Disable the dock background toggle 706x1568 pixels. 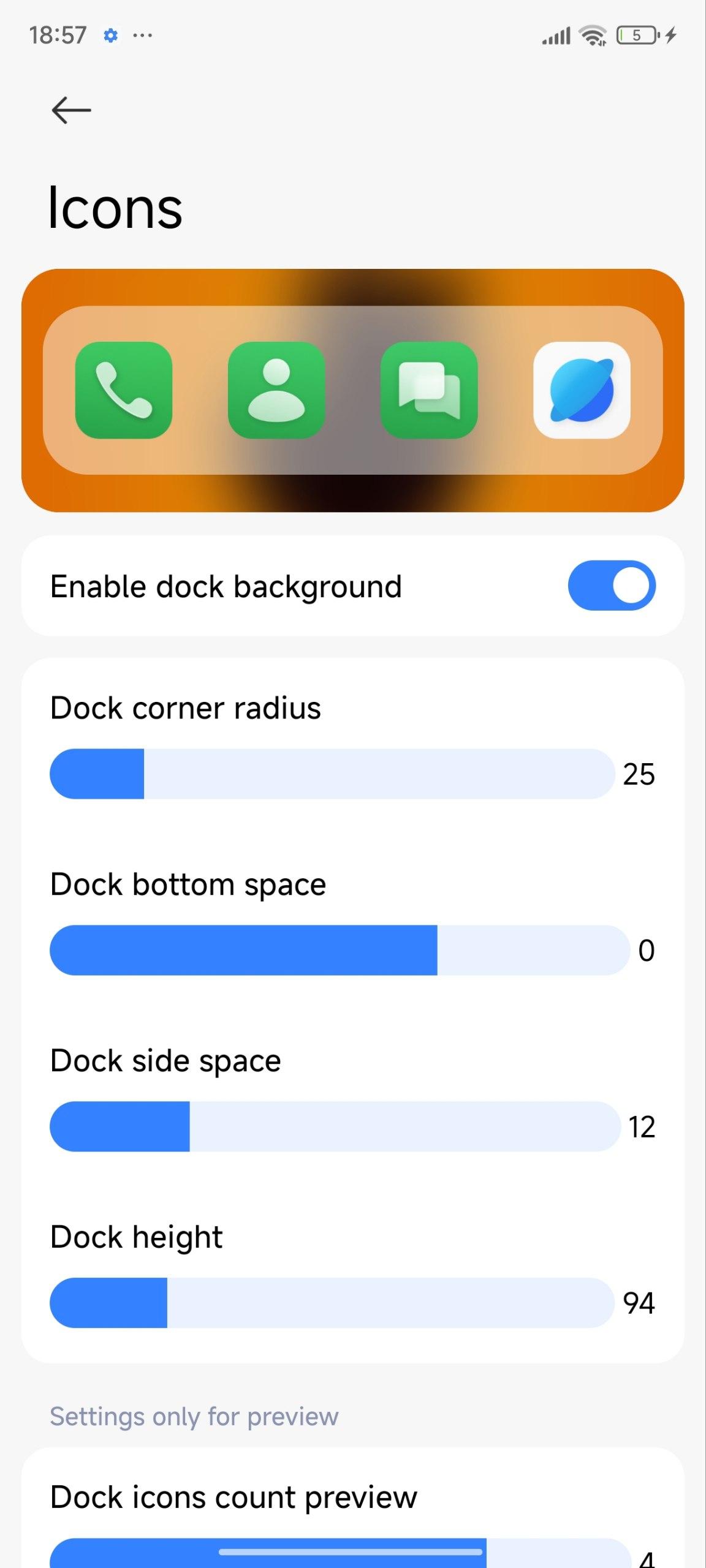pos(612,586)
